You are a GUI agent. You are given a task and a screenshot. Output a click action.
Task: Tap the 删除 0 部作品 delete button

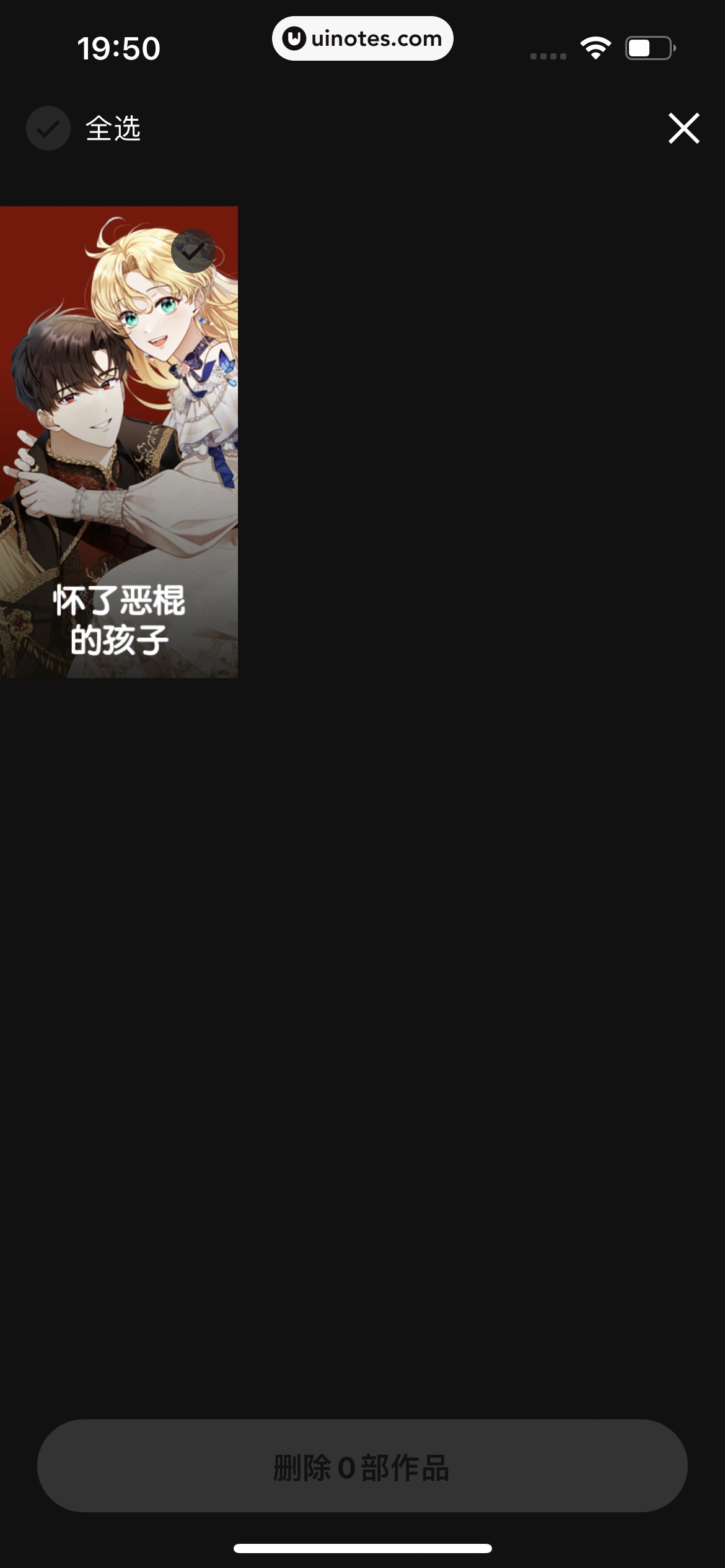pyautogui.click(x=362, y=1467)
